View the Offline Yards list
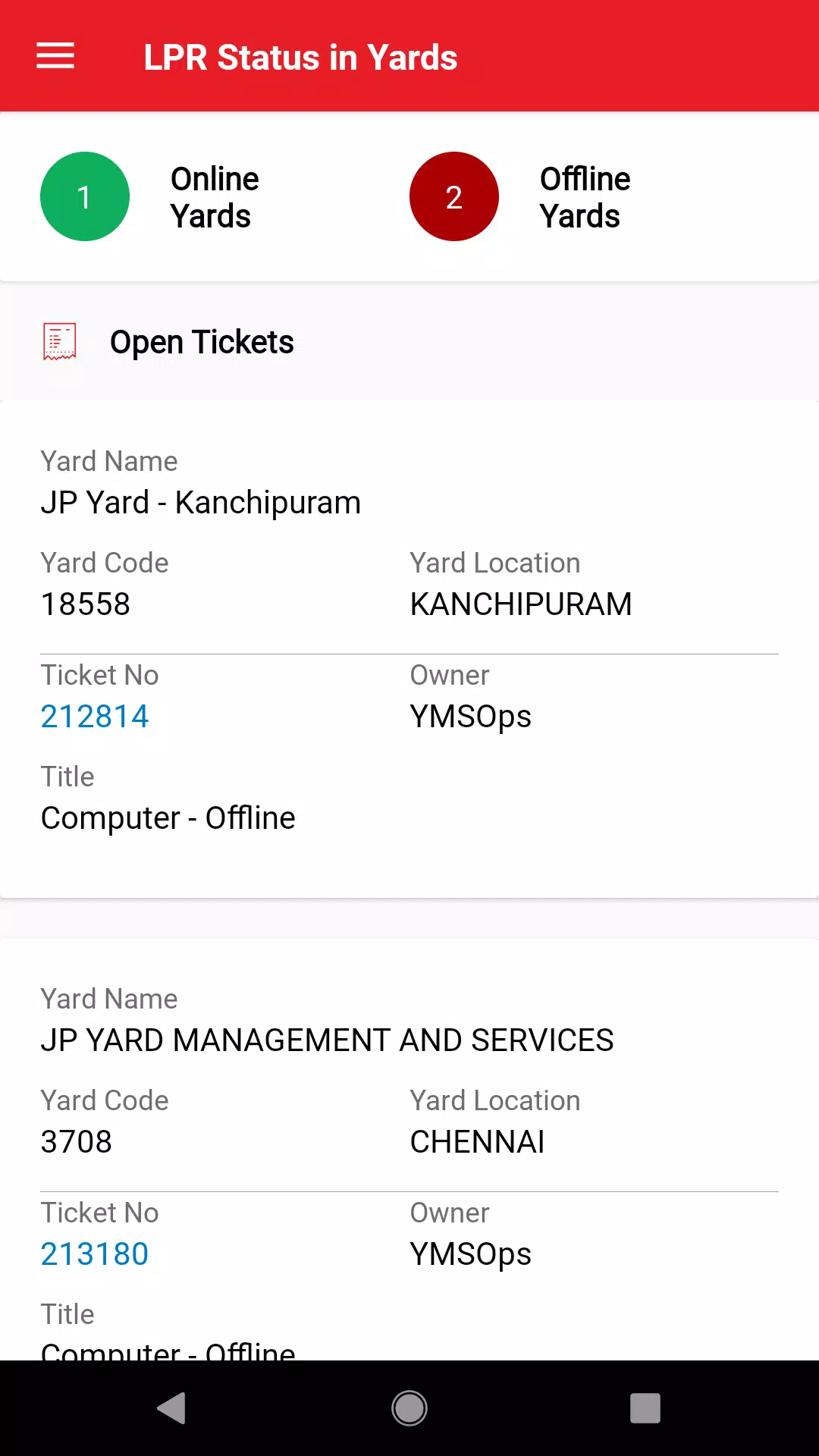 click(x=453, y=197)
